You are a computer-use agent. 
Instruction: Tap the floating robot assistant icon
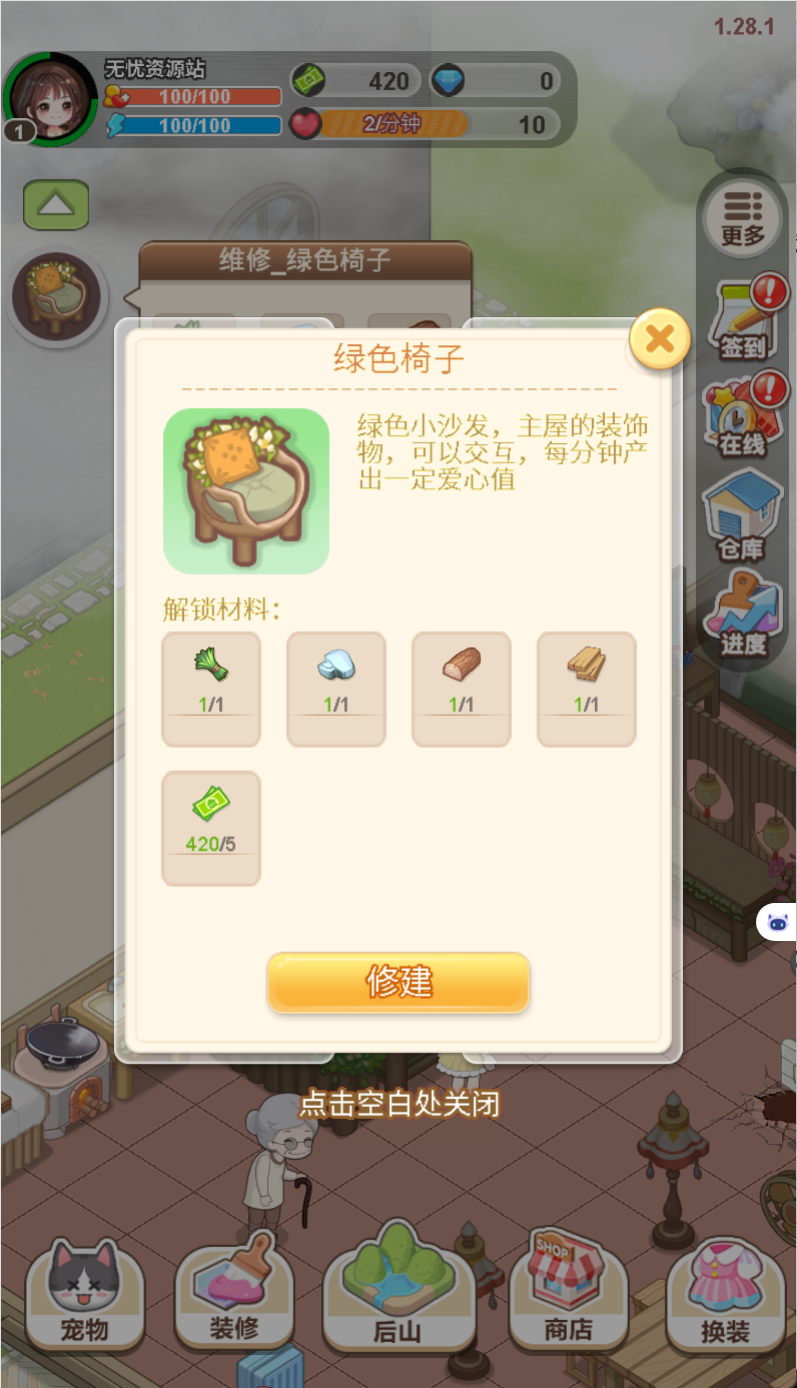[777, 922]
